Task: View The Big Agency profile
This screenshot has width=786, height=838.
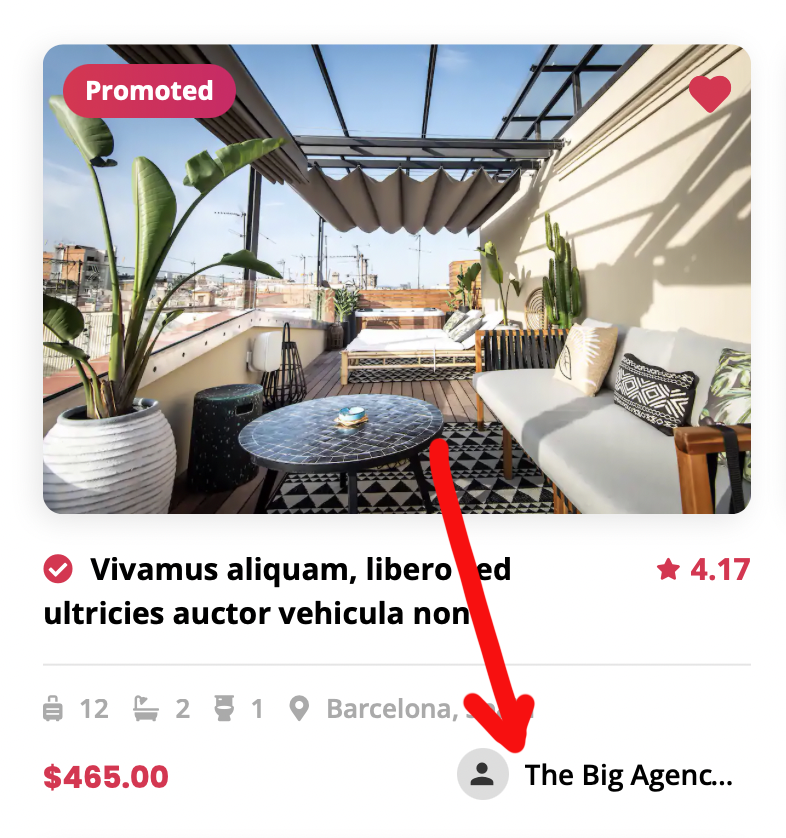Action: [627, 775]
